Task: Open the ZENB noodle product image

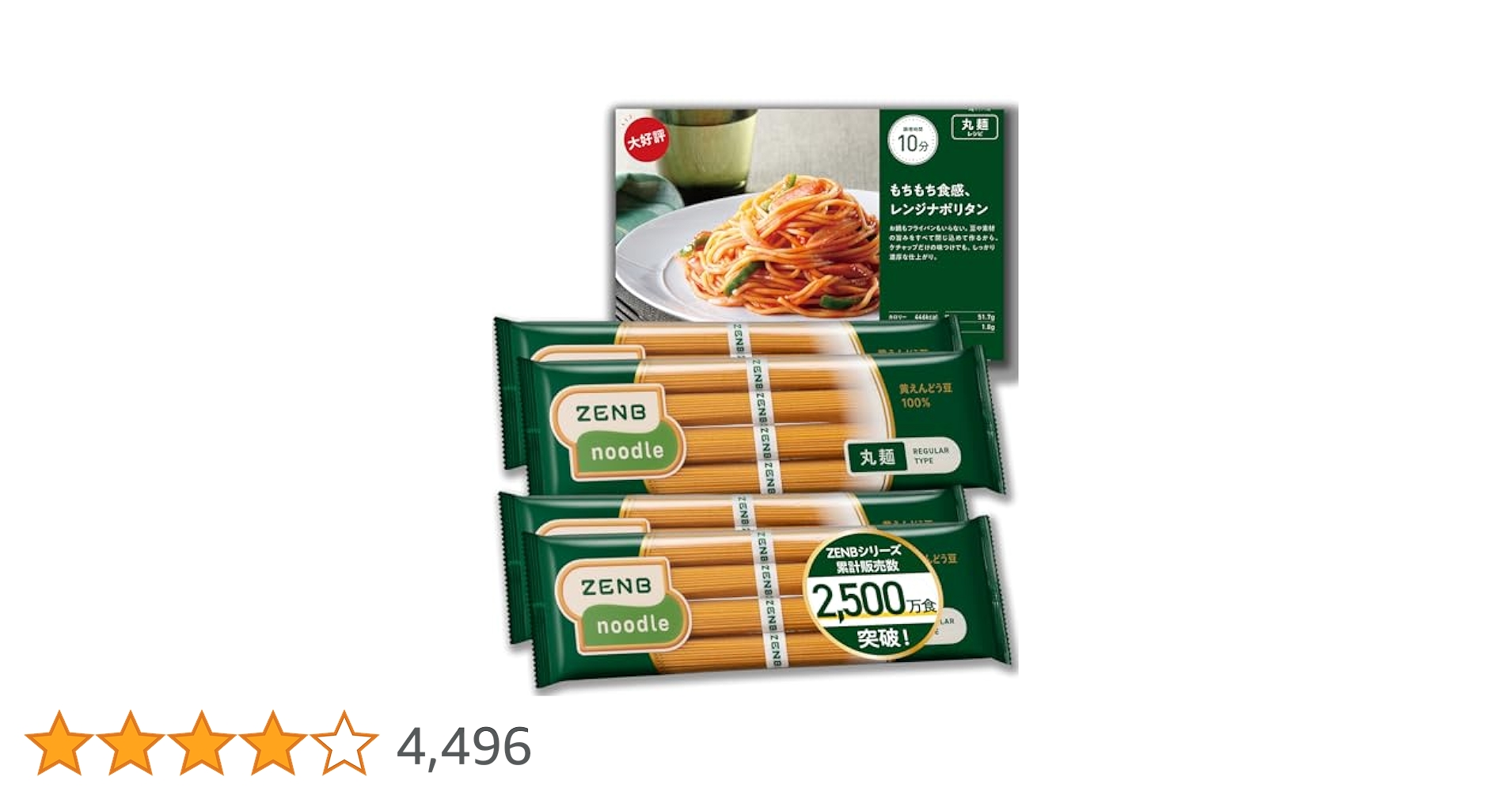Action: (755, 400)
